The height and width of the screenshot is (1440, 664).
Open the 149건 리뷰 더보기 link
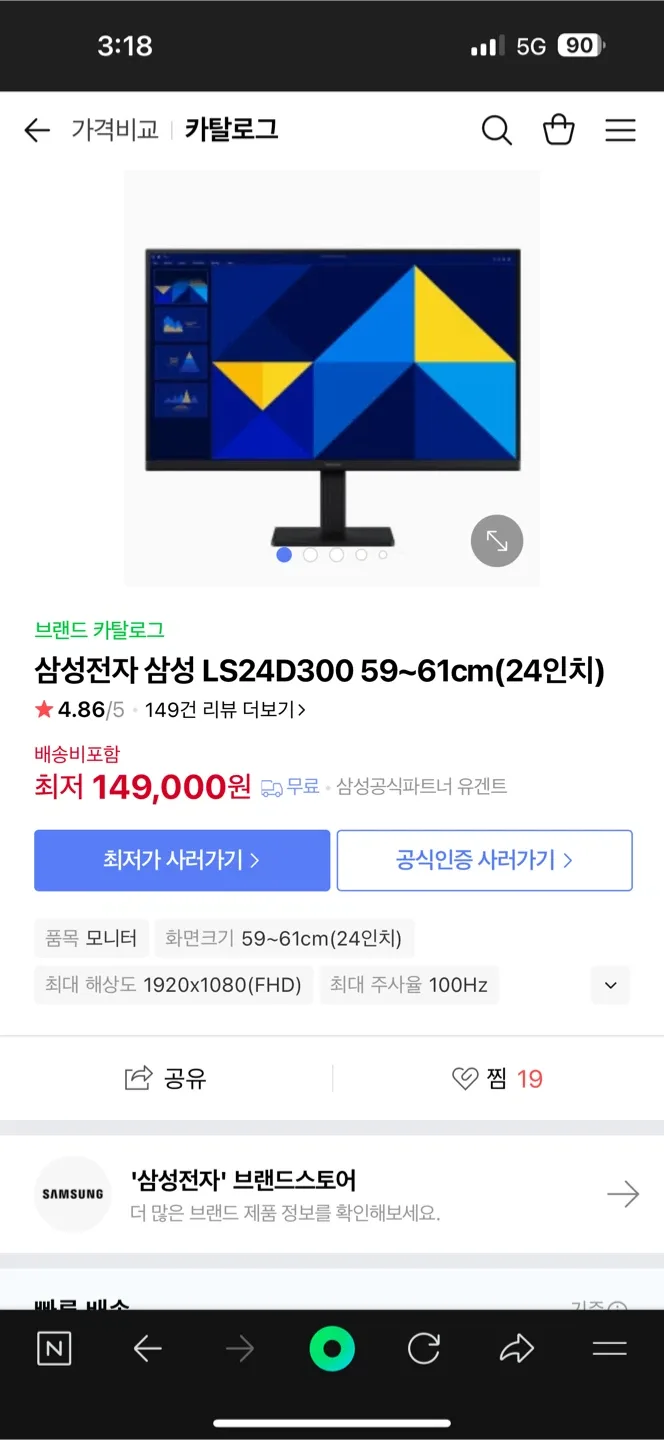click(x=225, y=710)
